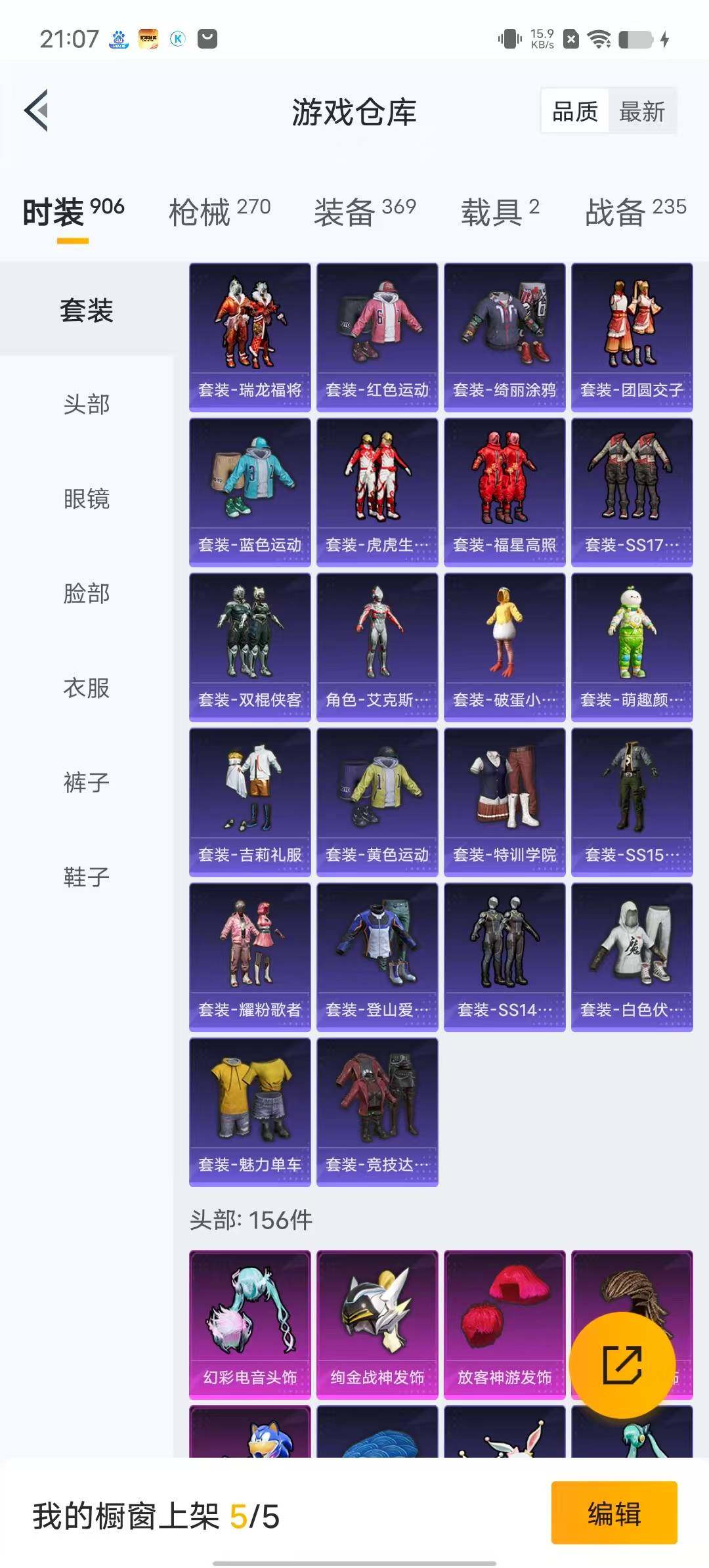Sort warehouse by 品质
Image resolution: width=709 pixels, height=1568 pixels.
click(x=575, y=112)
